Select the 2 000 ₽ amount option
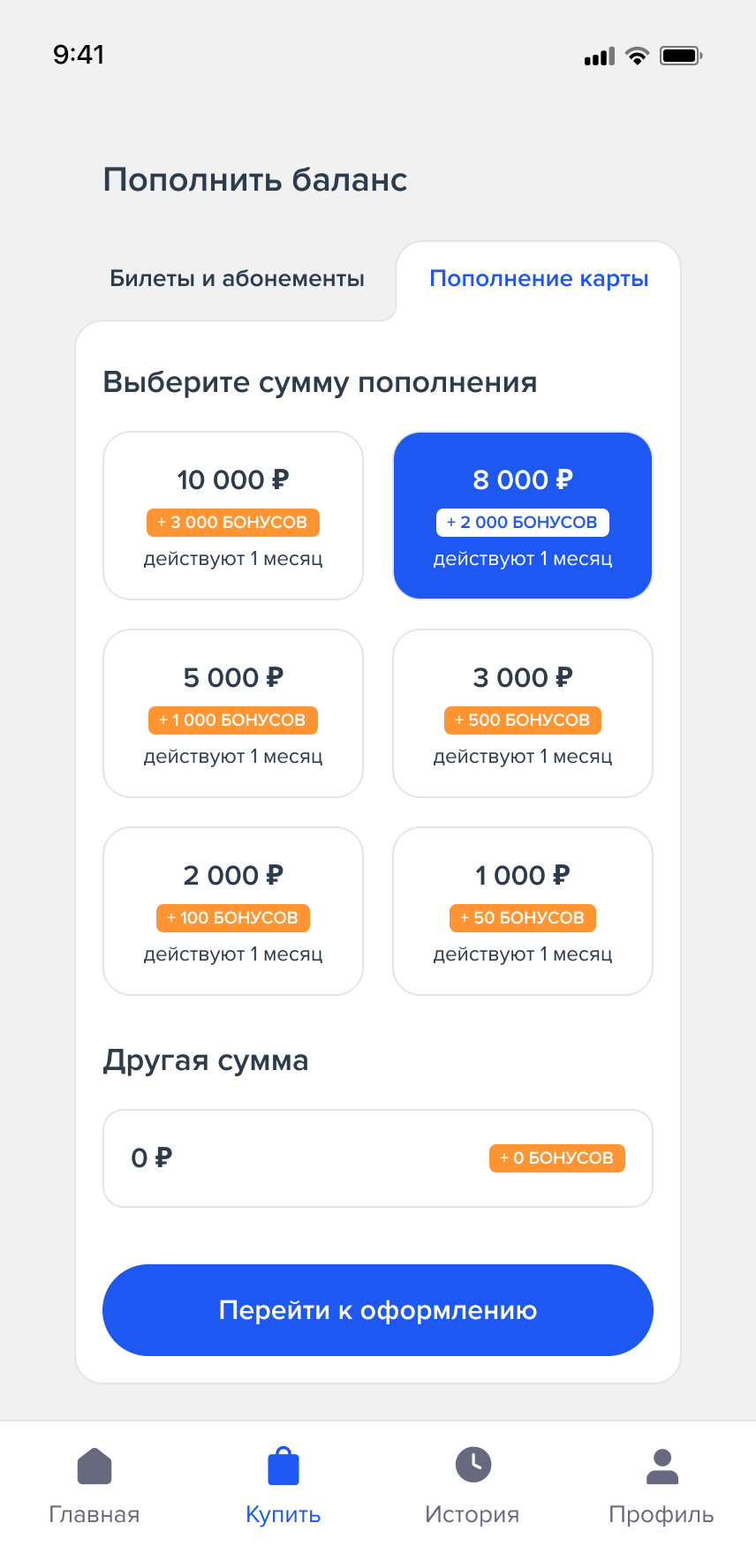Screen dimensions: 756x1568 [x=233, y=911]
